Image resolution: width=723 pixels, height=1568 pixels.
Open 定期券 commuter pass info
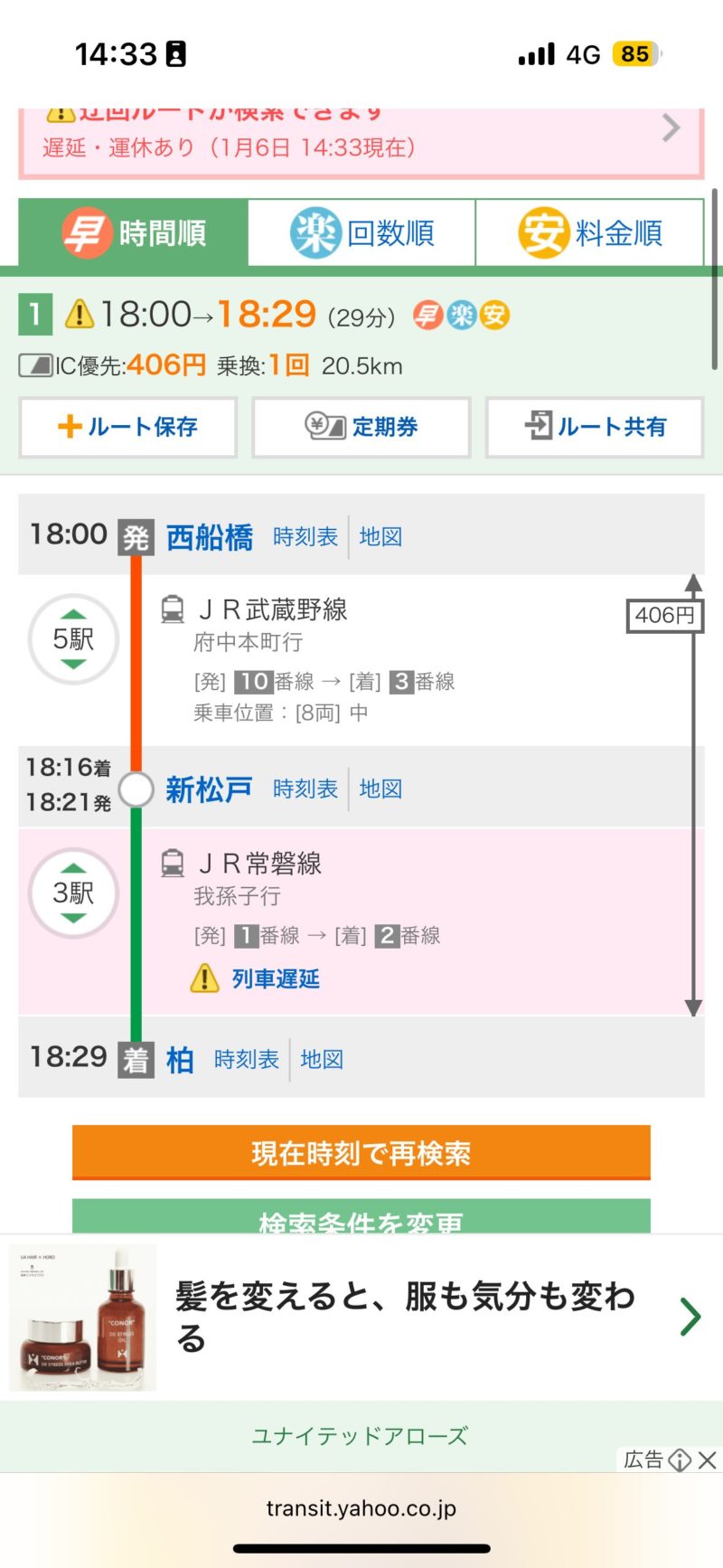pos(361,427)
